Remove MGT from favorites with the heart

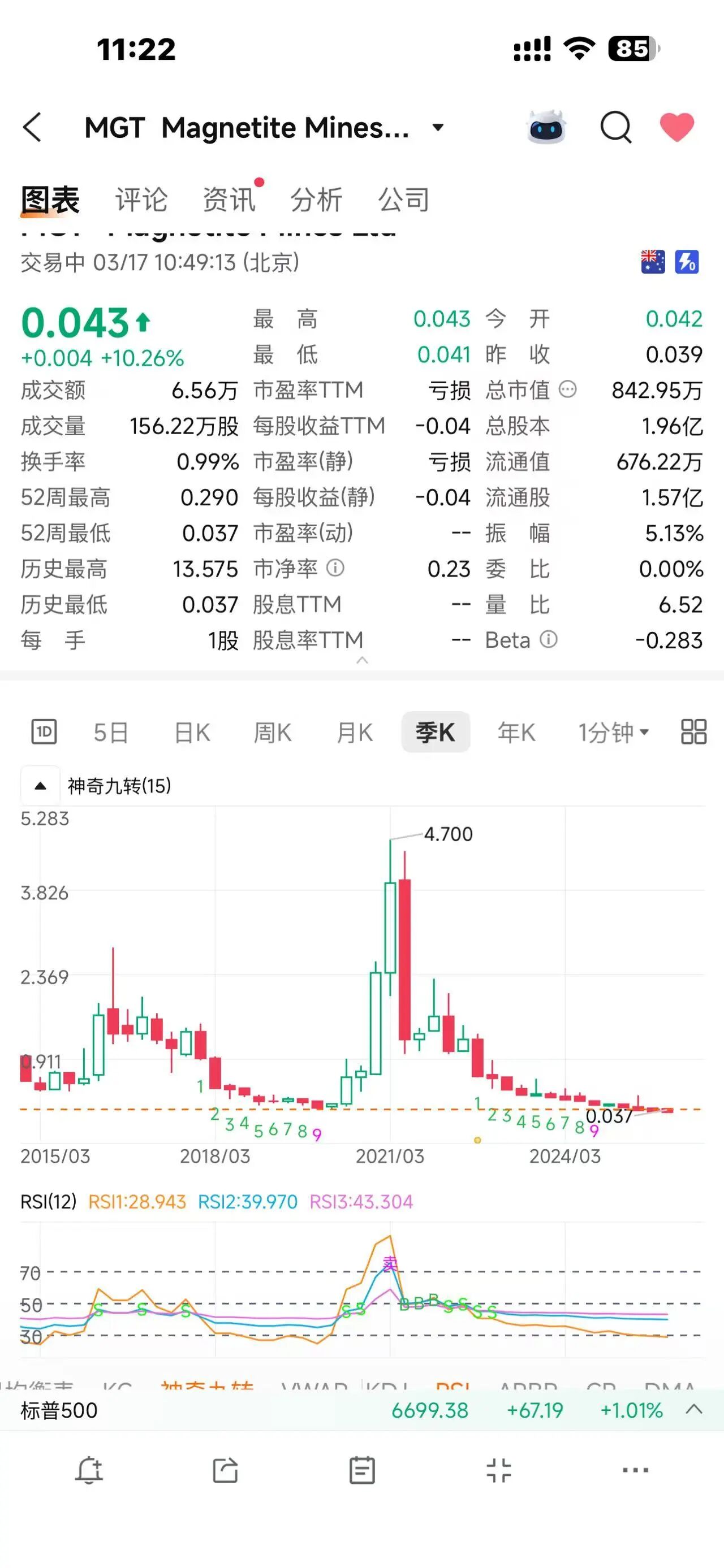(676, 127)
